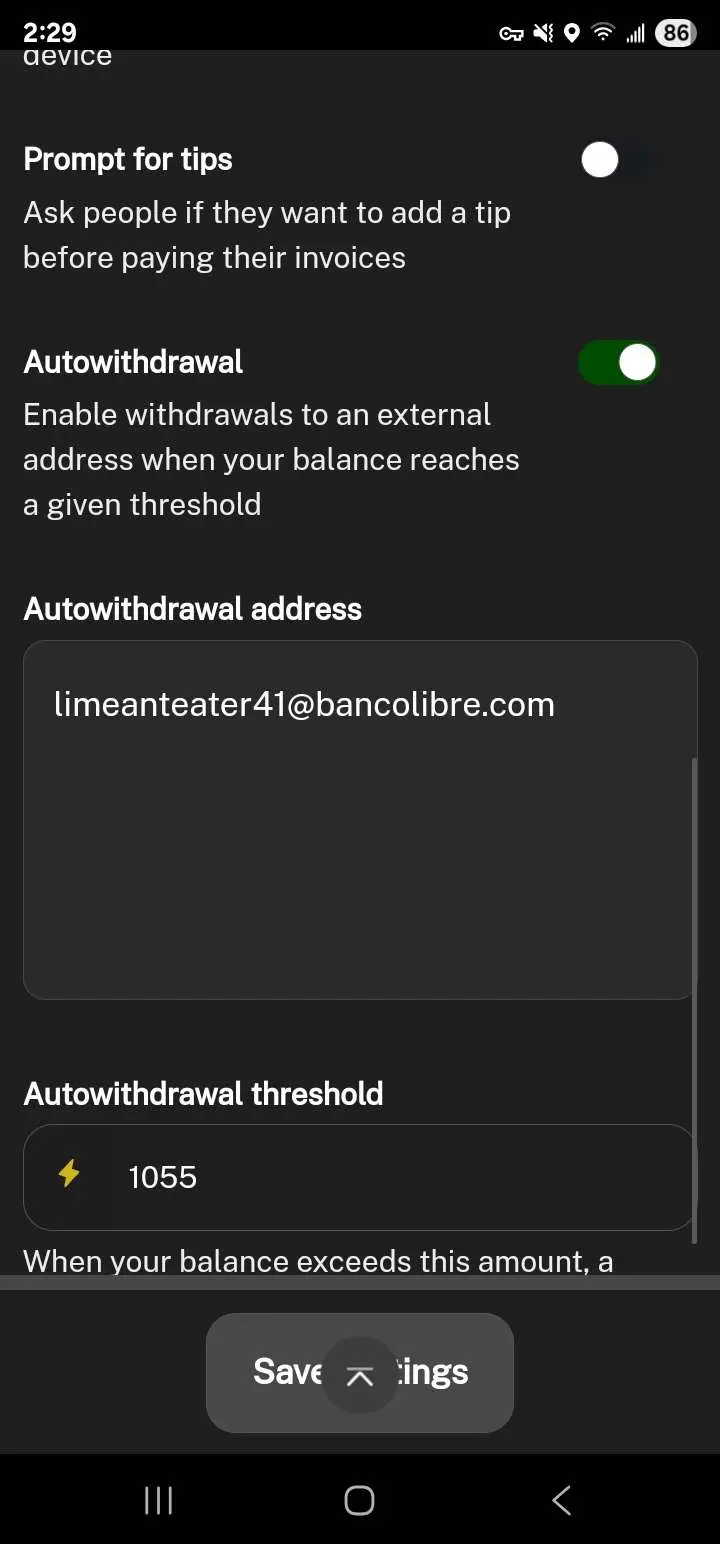Screen dimensions: 720x1544
Task: Go back using the system back button
Action: 562,1500
